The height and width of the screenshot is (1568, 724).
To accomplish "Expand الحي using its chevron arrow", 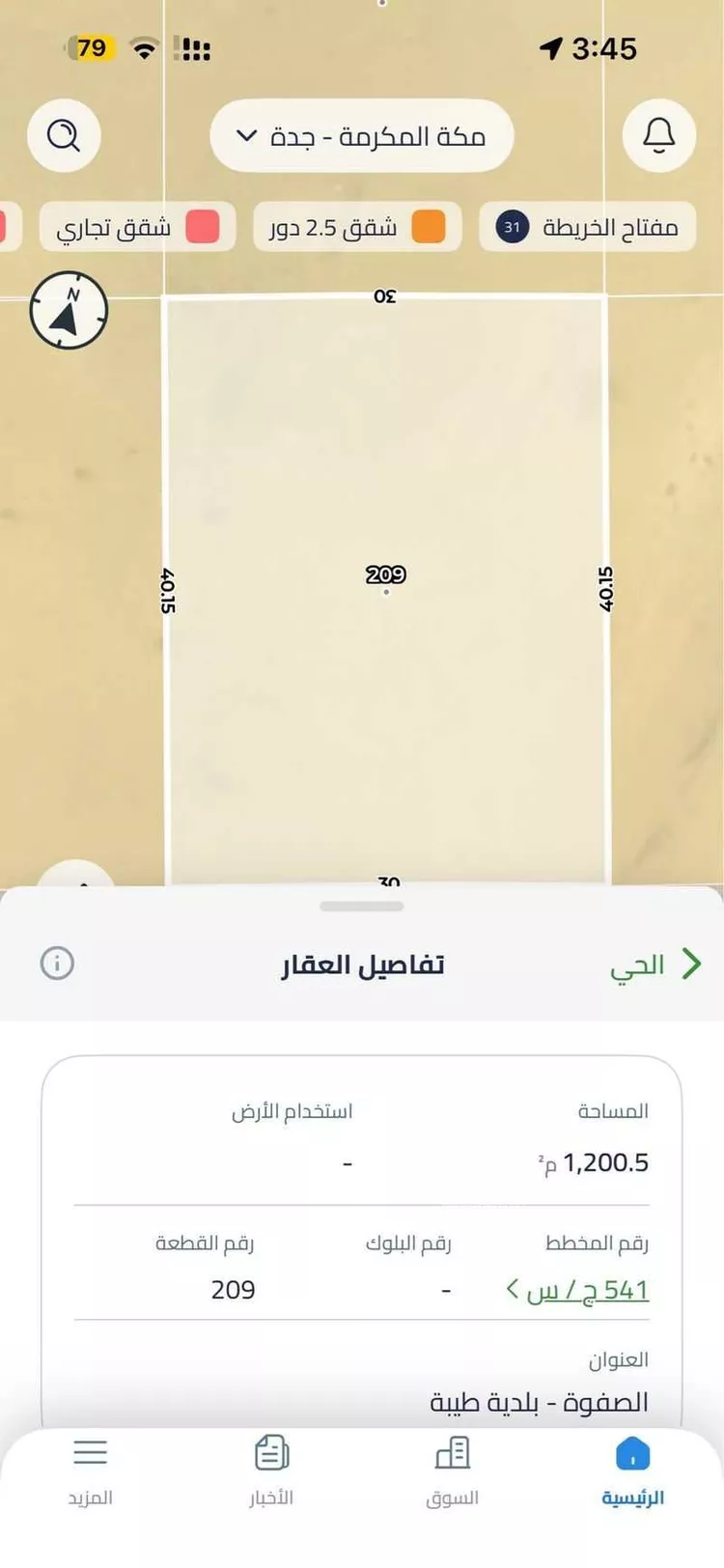I will 691,964.
